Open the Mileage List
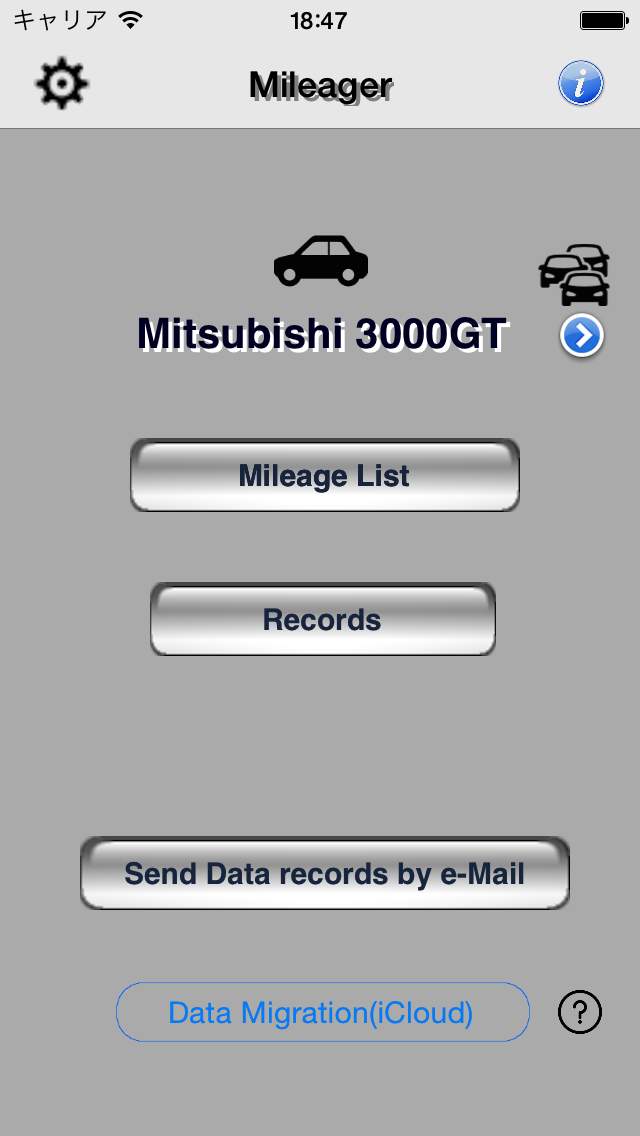The image size is (640, 1136). [x=324, y=476]
